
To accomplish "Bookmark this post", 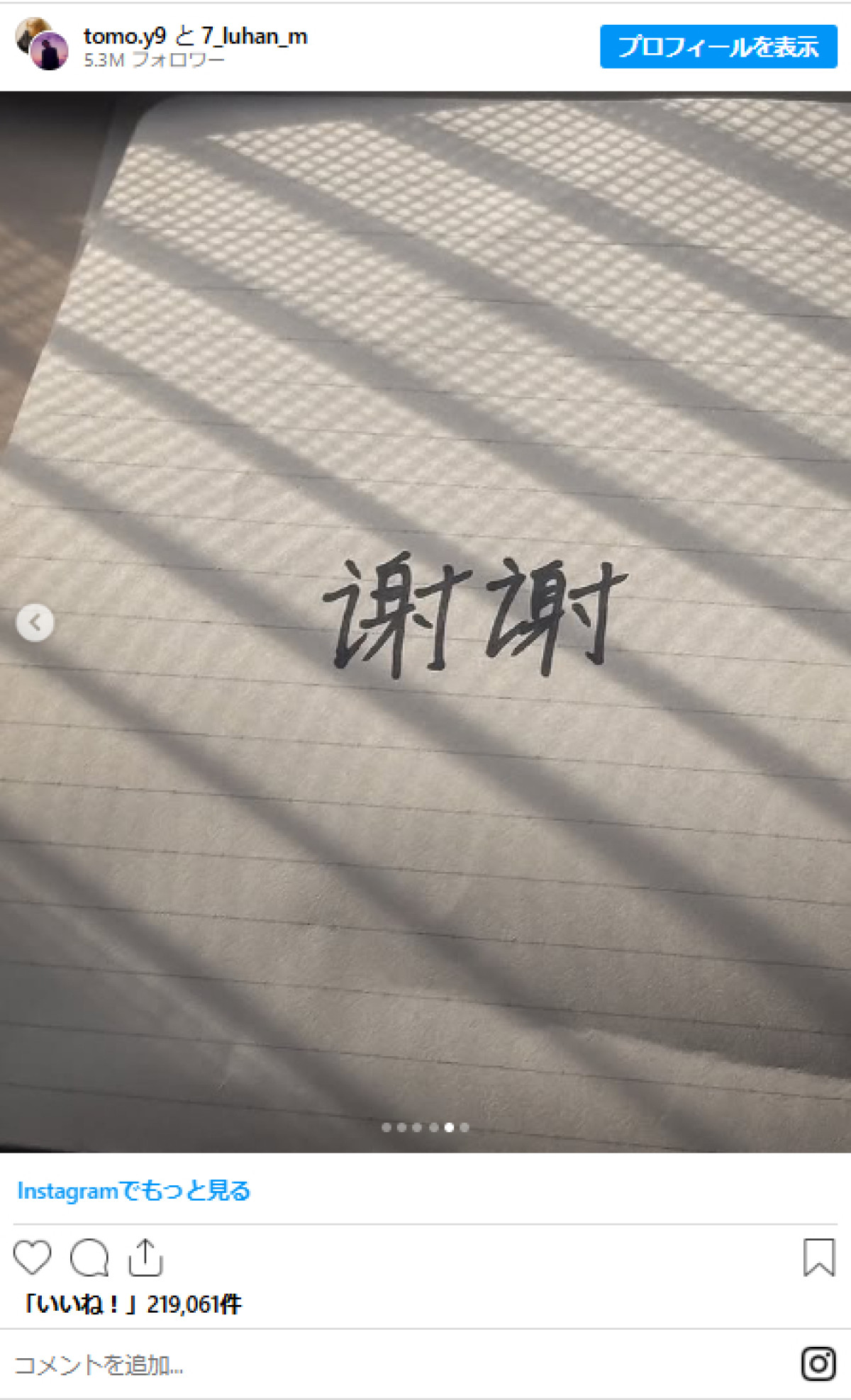I will pos(818,1257).
